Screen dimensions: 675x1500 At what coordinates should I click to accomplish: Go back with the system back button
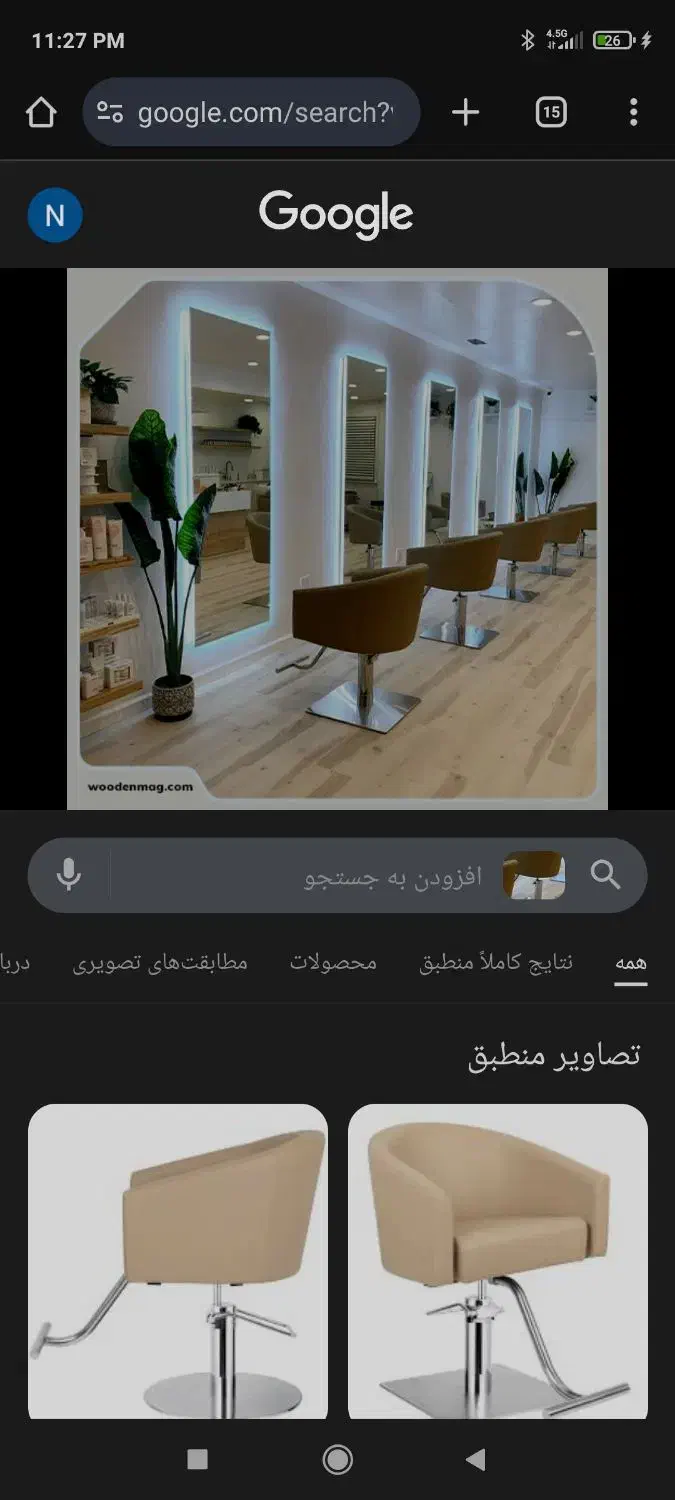coord(476,1460)
